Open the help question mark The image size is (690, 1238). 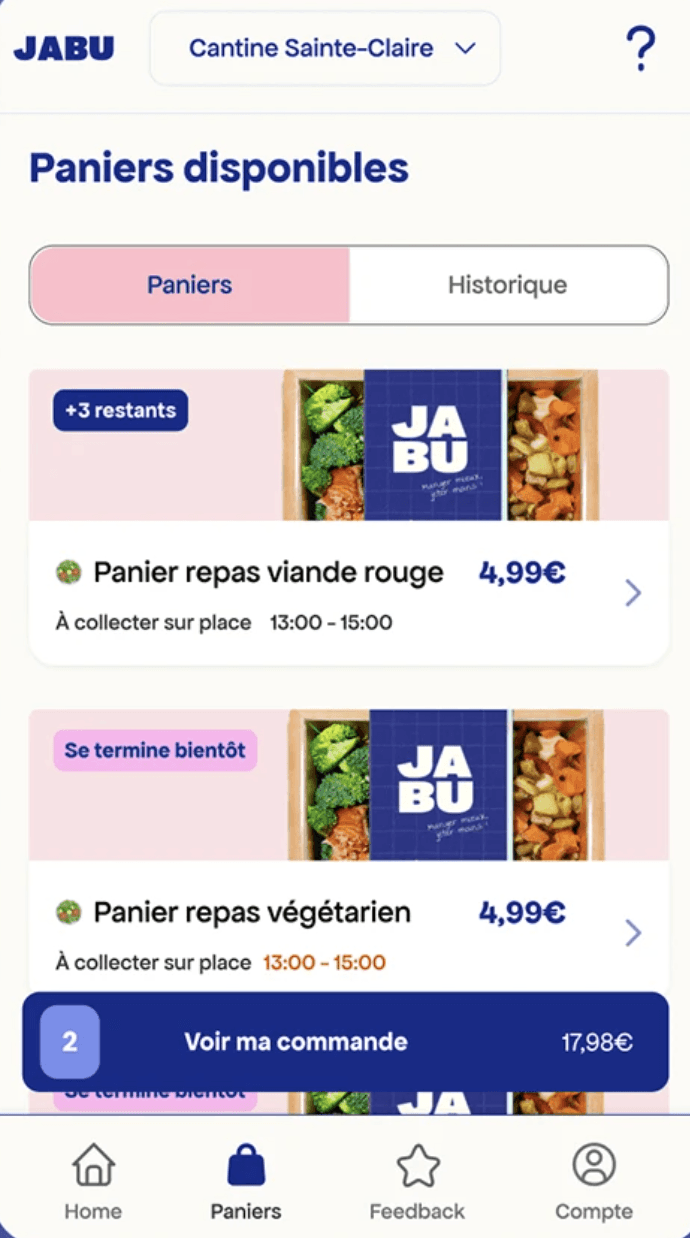[640, 48]
